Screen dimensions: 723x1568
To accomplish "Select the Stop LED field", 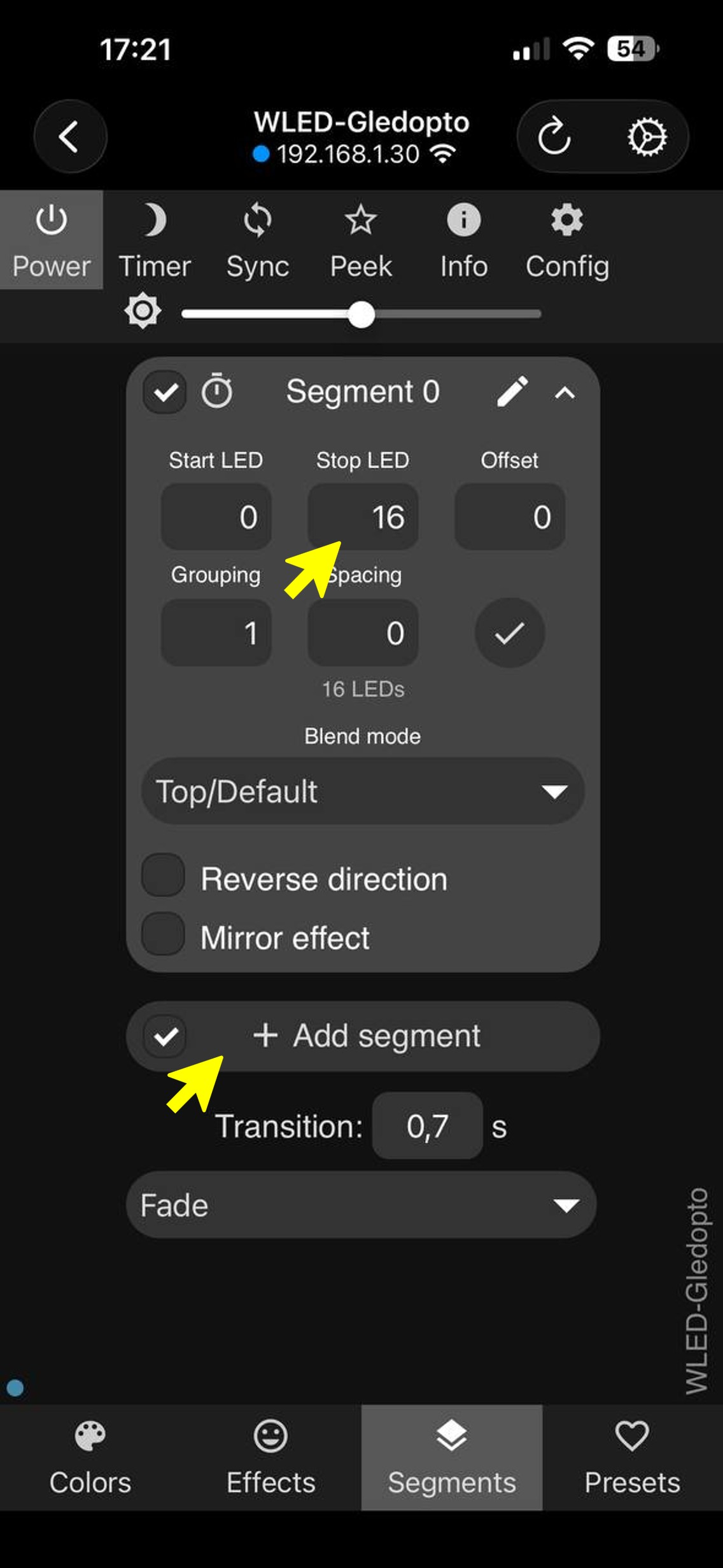I will 363,517.
